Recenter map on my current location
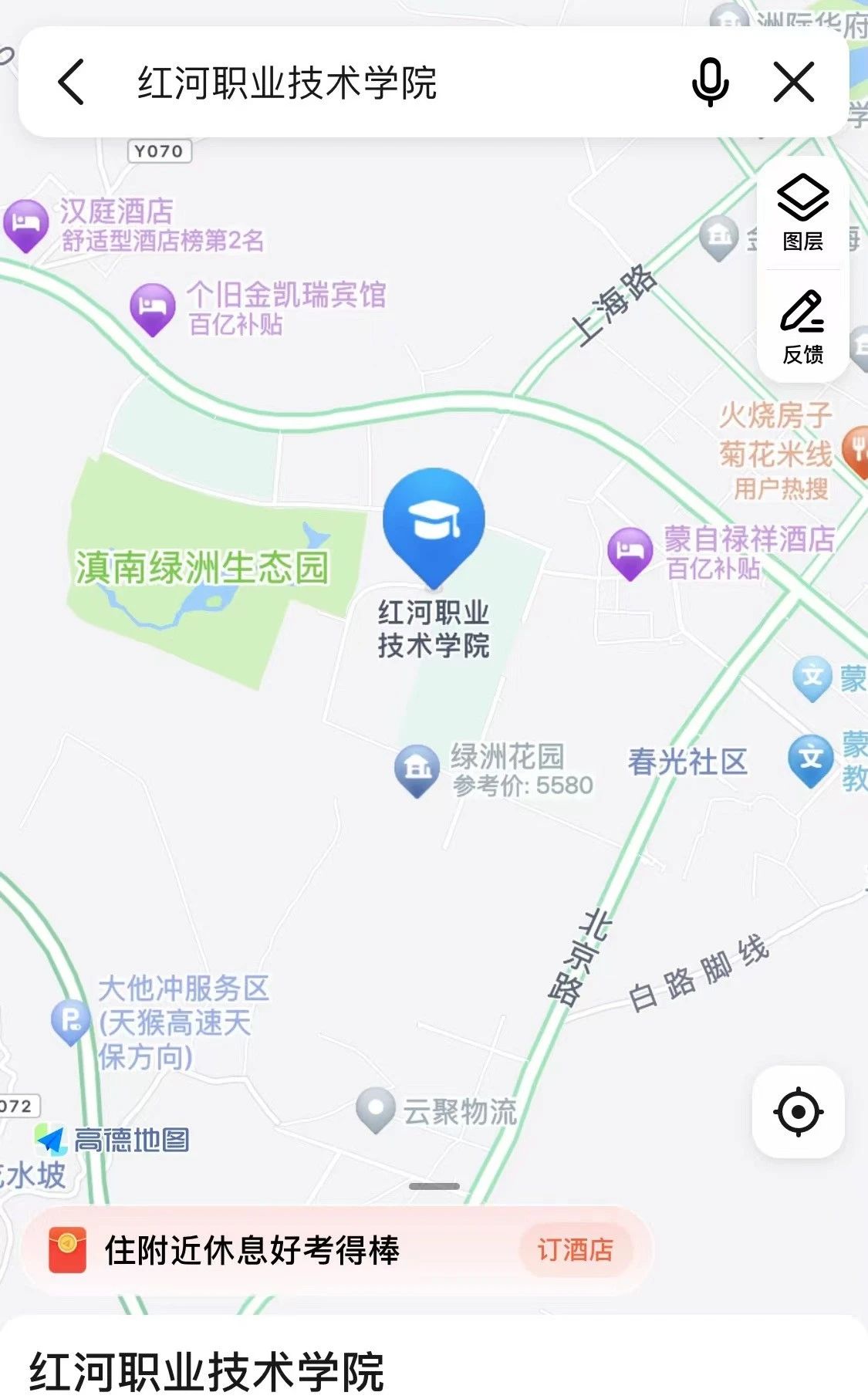This screenshot has width=868, height=1399. click(x=798, y=1111)
